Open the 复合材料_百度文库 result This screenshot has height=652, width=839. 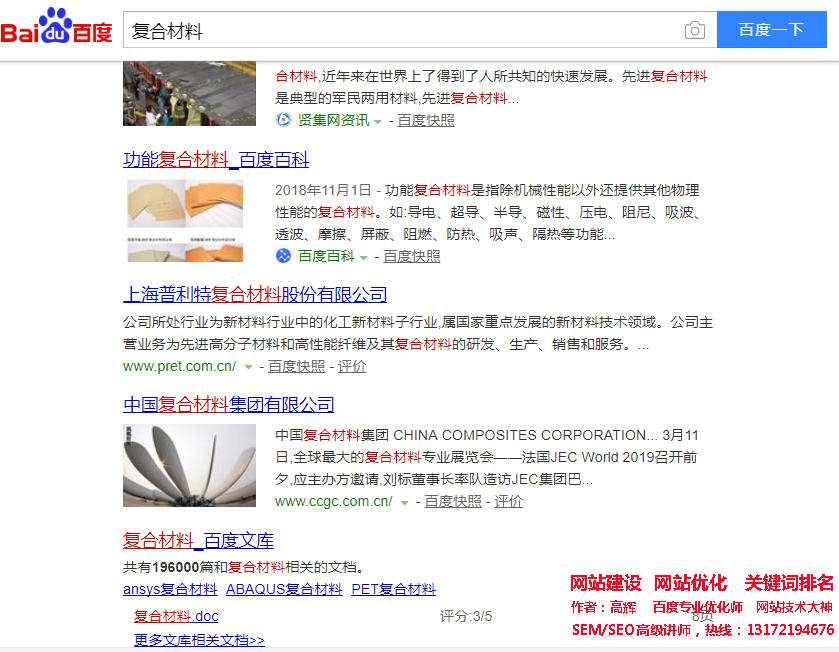click(198, 541)
